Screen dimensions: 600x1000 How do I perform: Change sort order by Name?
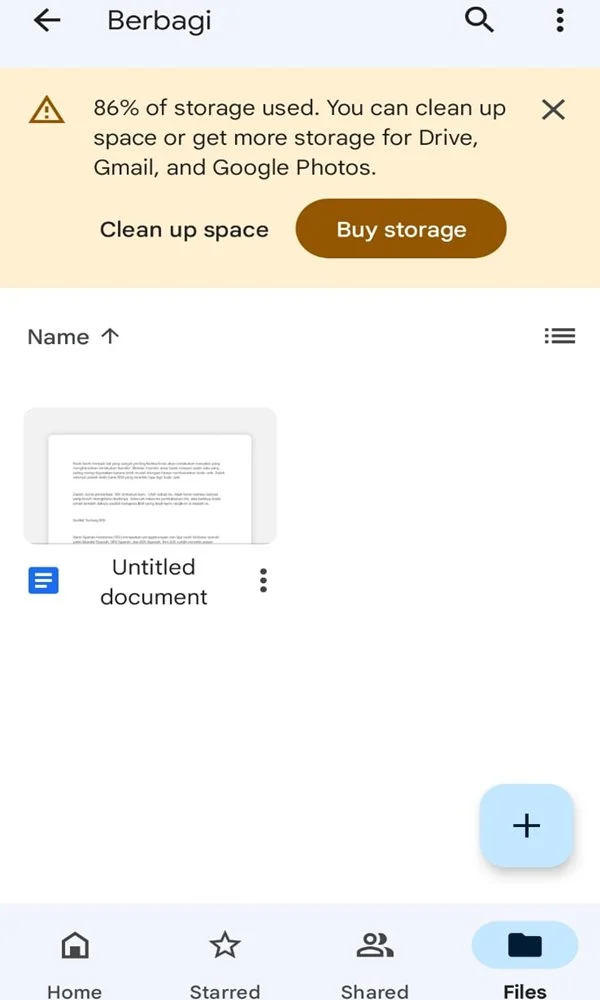coord(73,336)
